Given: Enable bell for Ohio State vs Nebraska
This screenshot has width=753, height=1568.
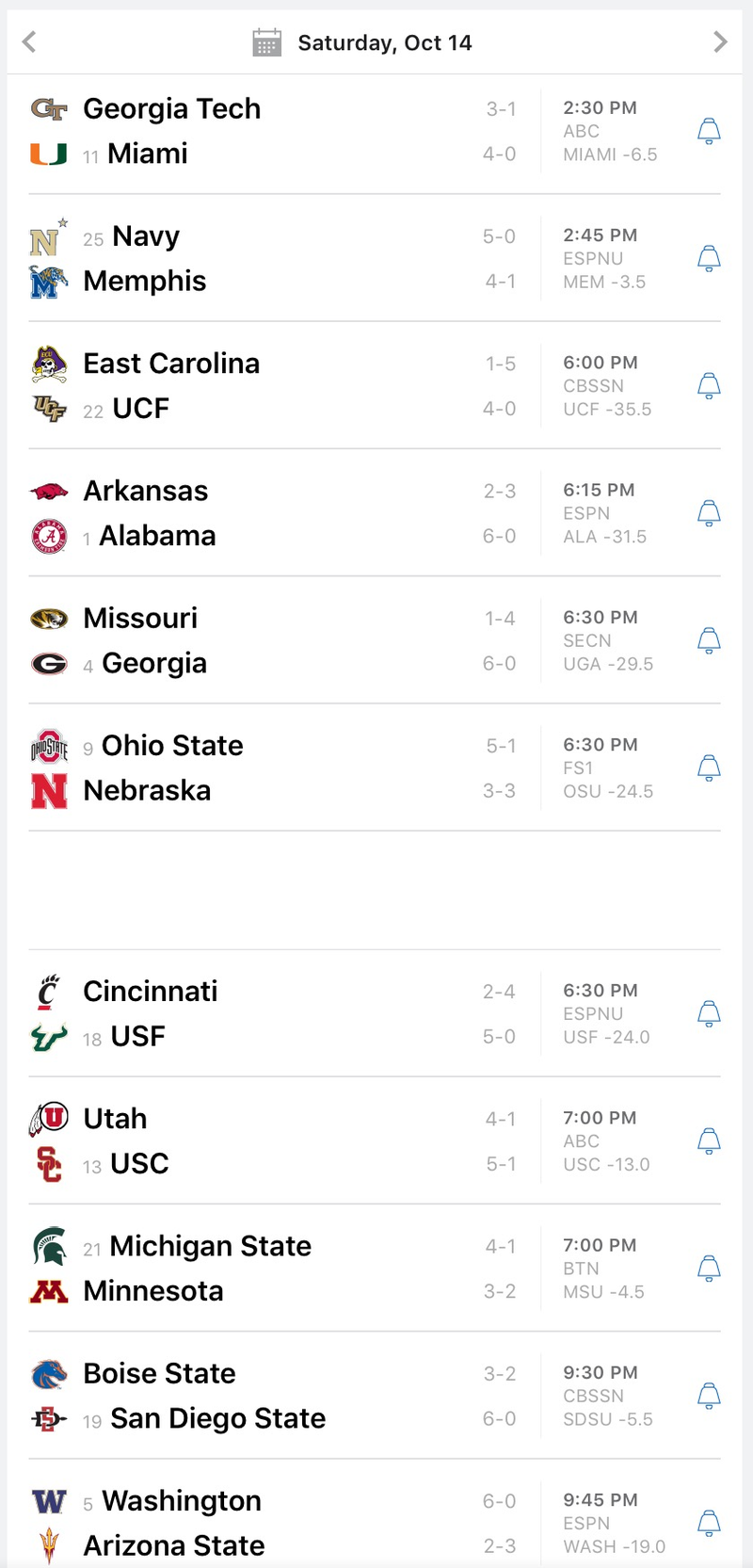Looking at the screenshot, I should (x=709, y=768).
